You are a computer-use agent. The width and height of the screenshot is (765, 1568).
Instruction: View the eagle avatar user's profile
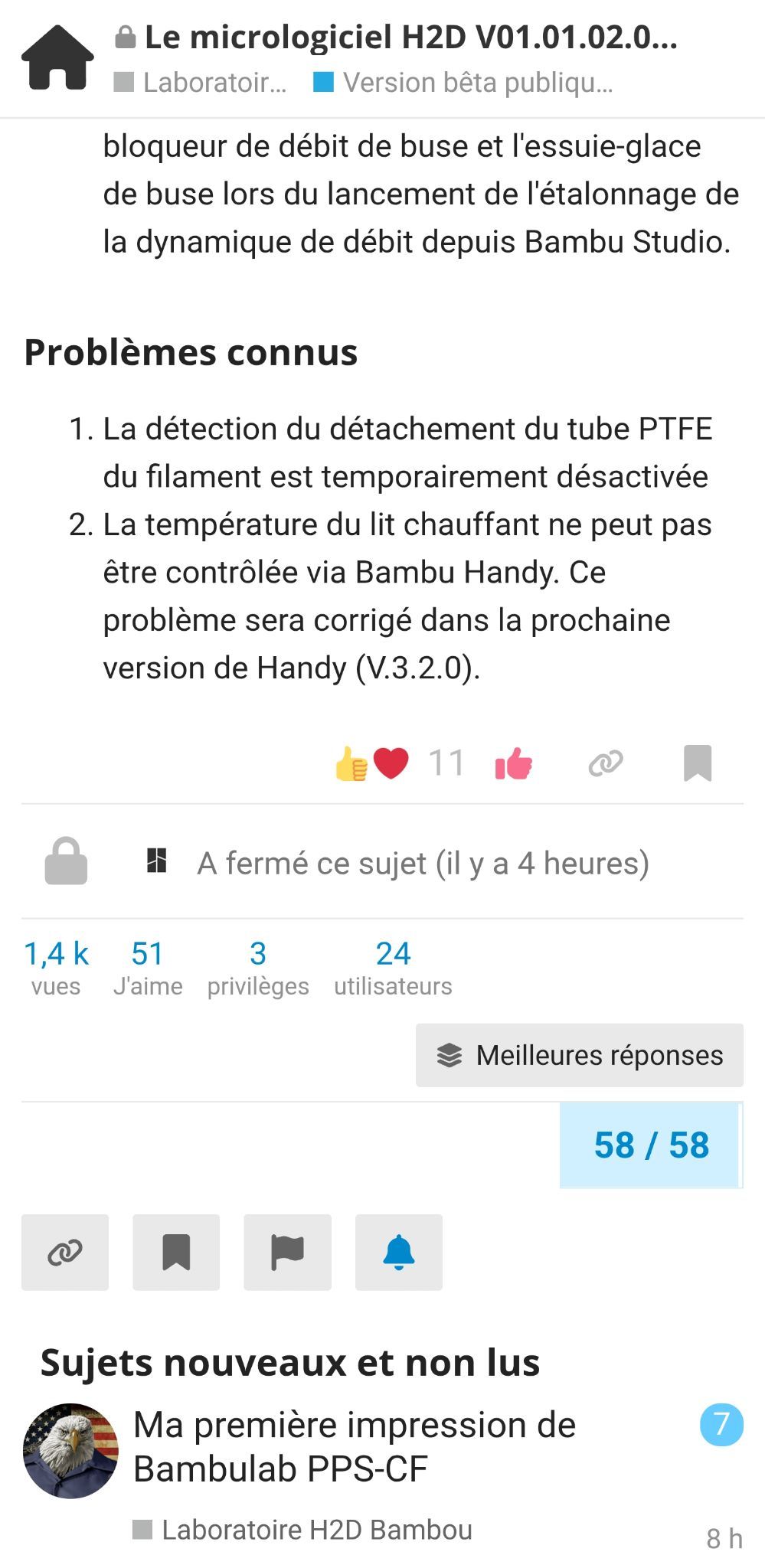tap(70, 1451)
